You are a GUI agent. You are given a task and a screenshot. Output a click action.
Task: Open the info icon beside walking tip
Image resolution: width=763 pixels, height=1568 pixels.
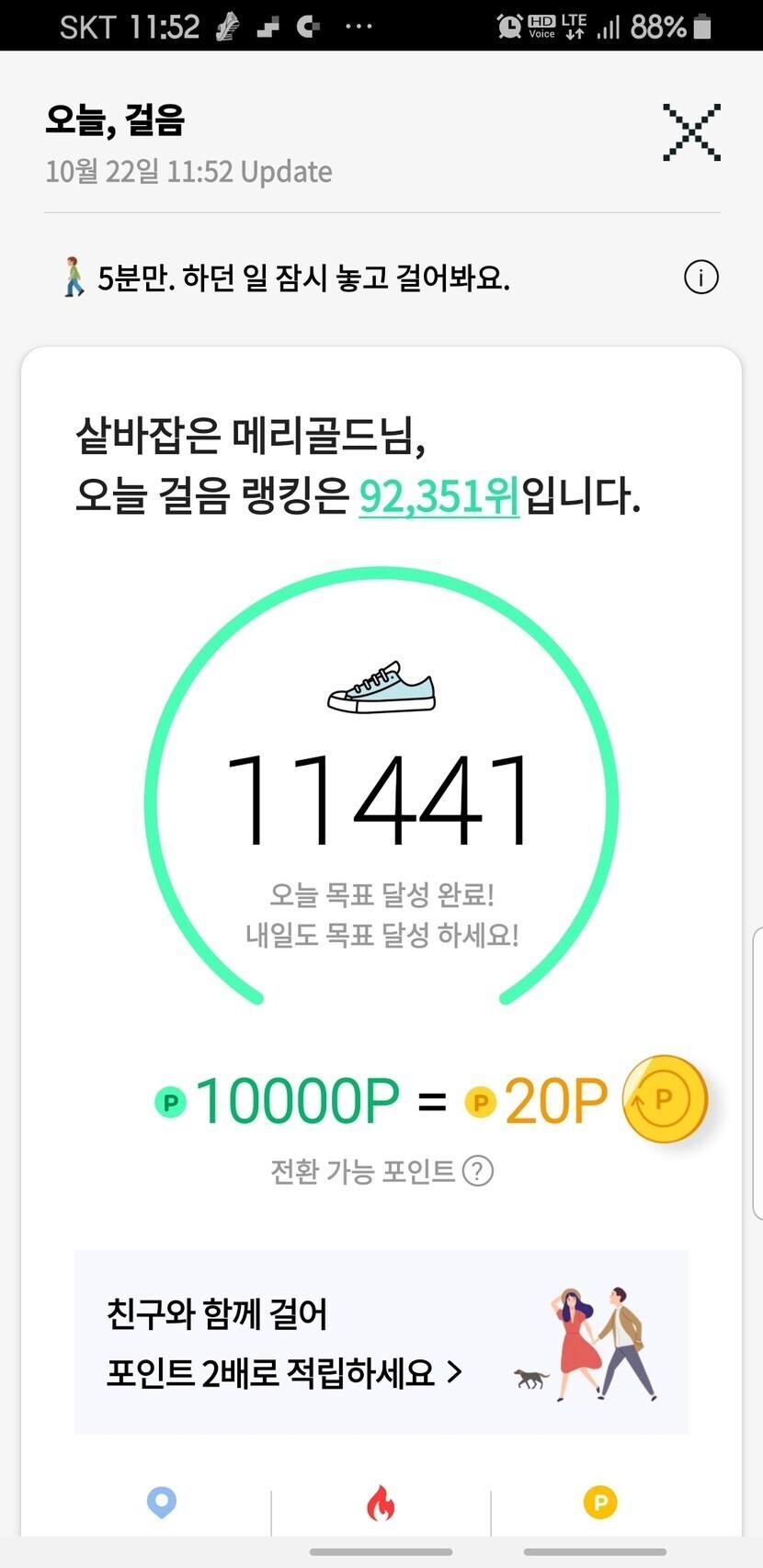tap(700, 277)
